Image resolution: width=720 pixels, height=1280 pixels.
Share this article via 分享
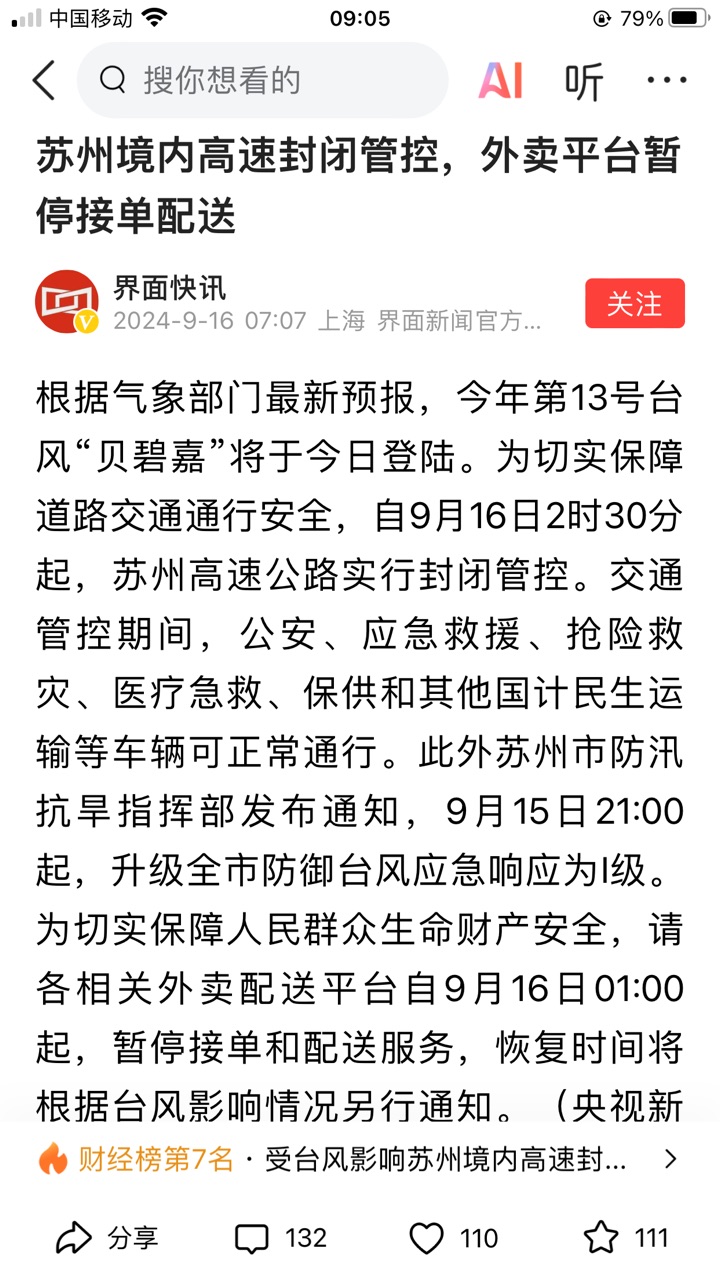click(107, 1238)
